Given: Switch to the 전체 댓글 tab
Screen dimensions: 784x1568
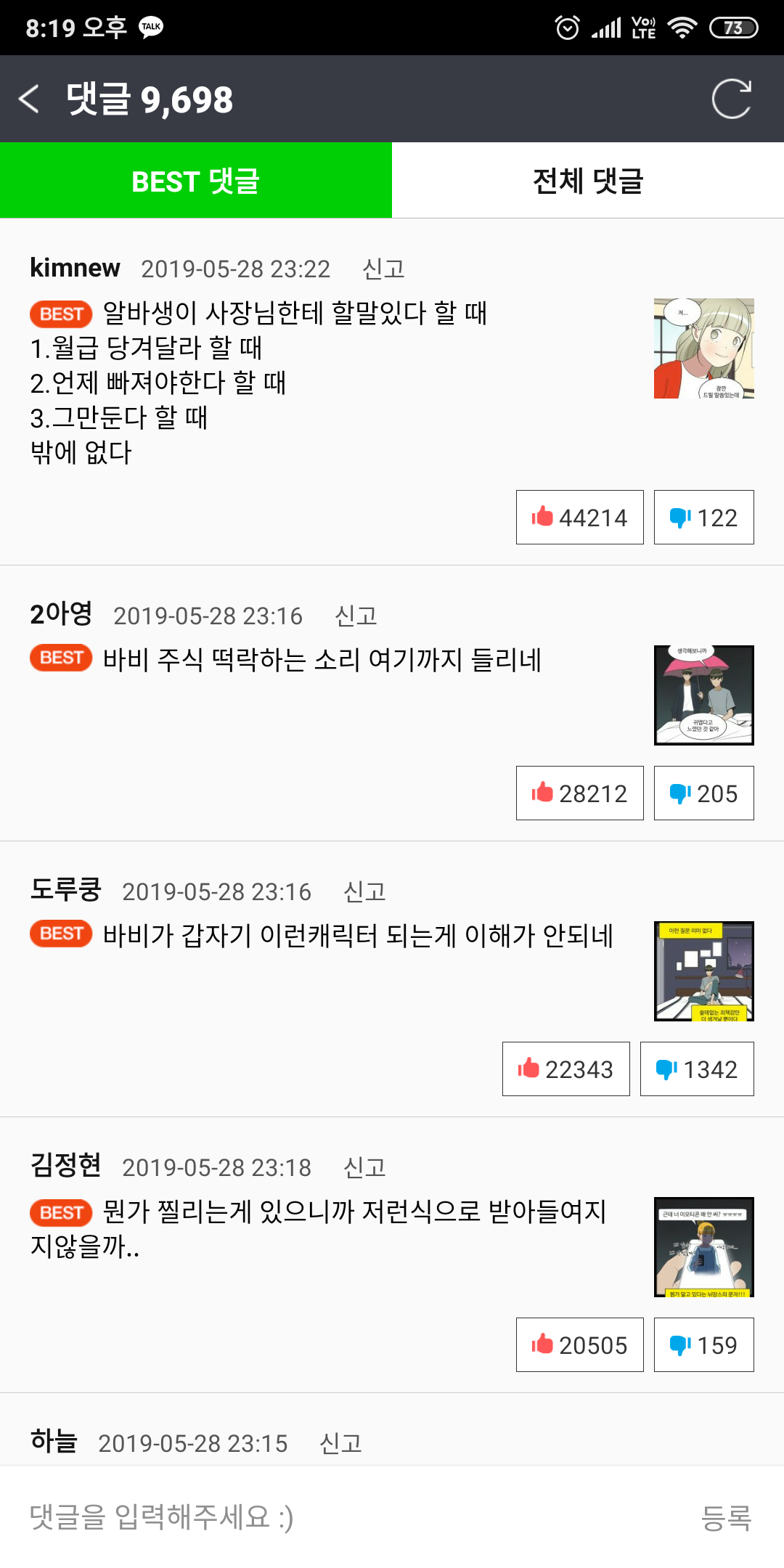Looking at the screenshot, I should tap(588, 181).
